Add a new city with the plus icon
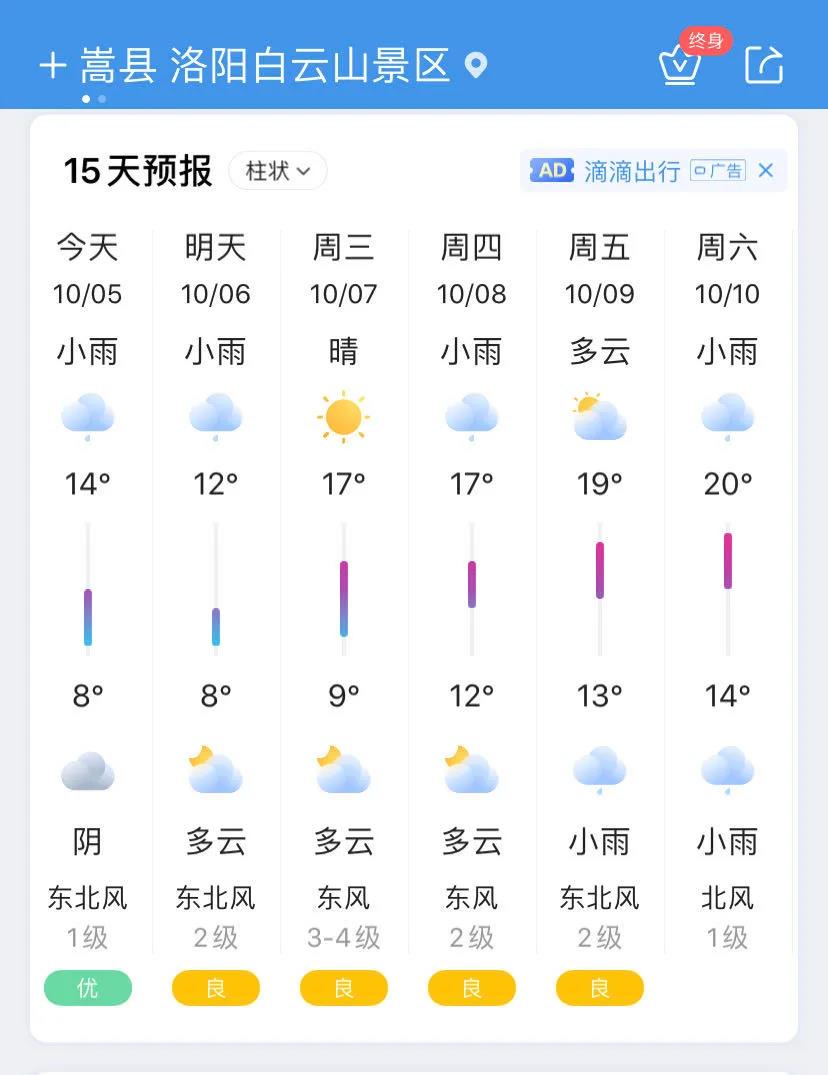This screenshot has height=1075, width=828. tap(52, 66)
